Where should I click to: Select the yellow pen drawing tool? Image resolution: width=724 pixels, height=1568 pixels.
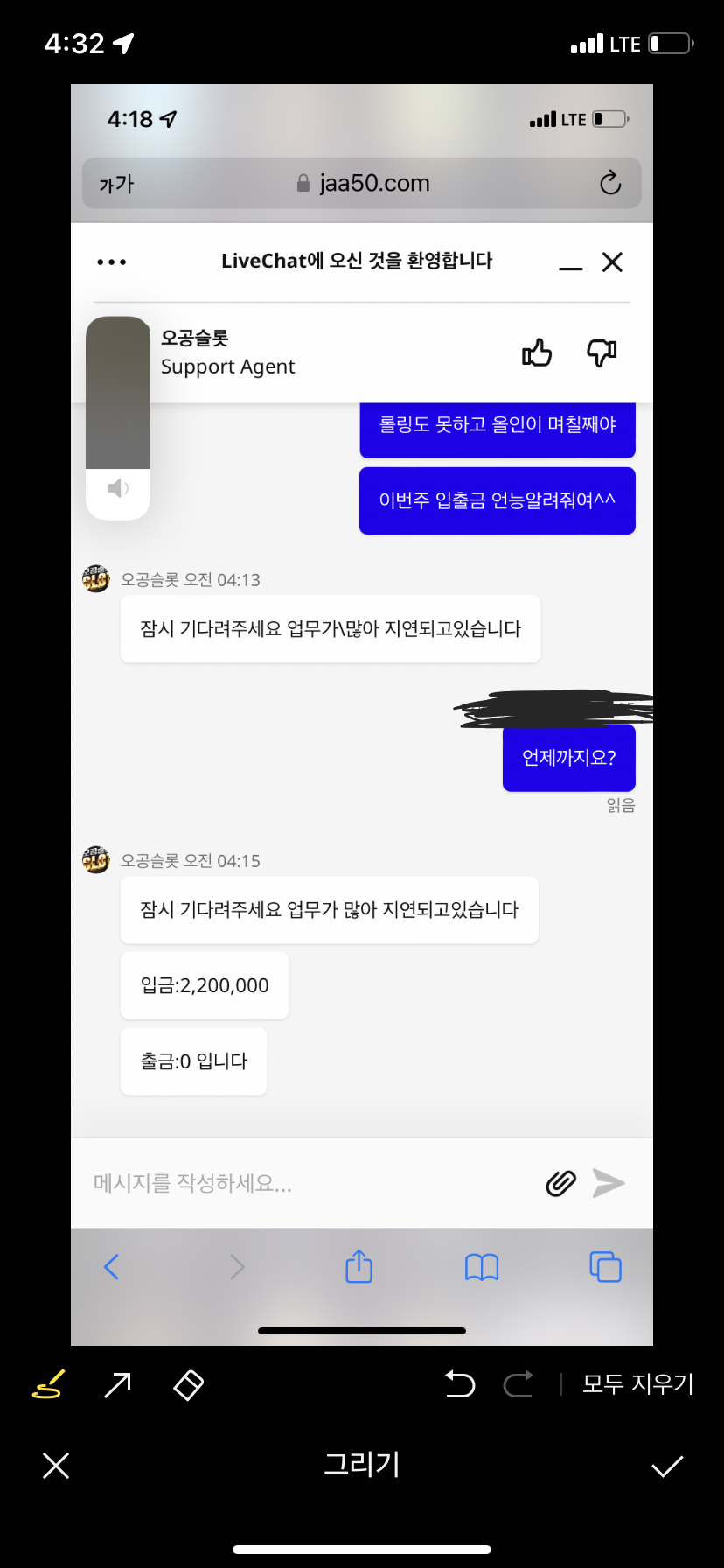click(48, 1384)
